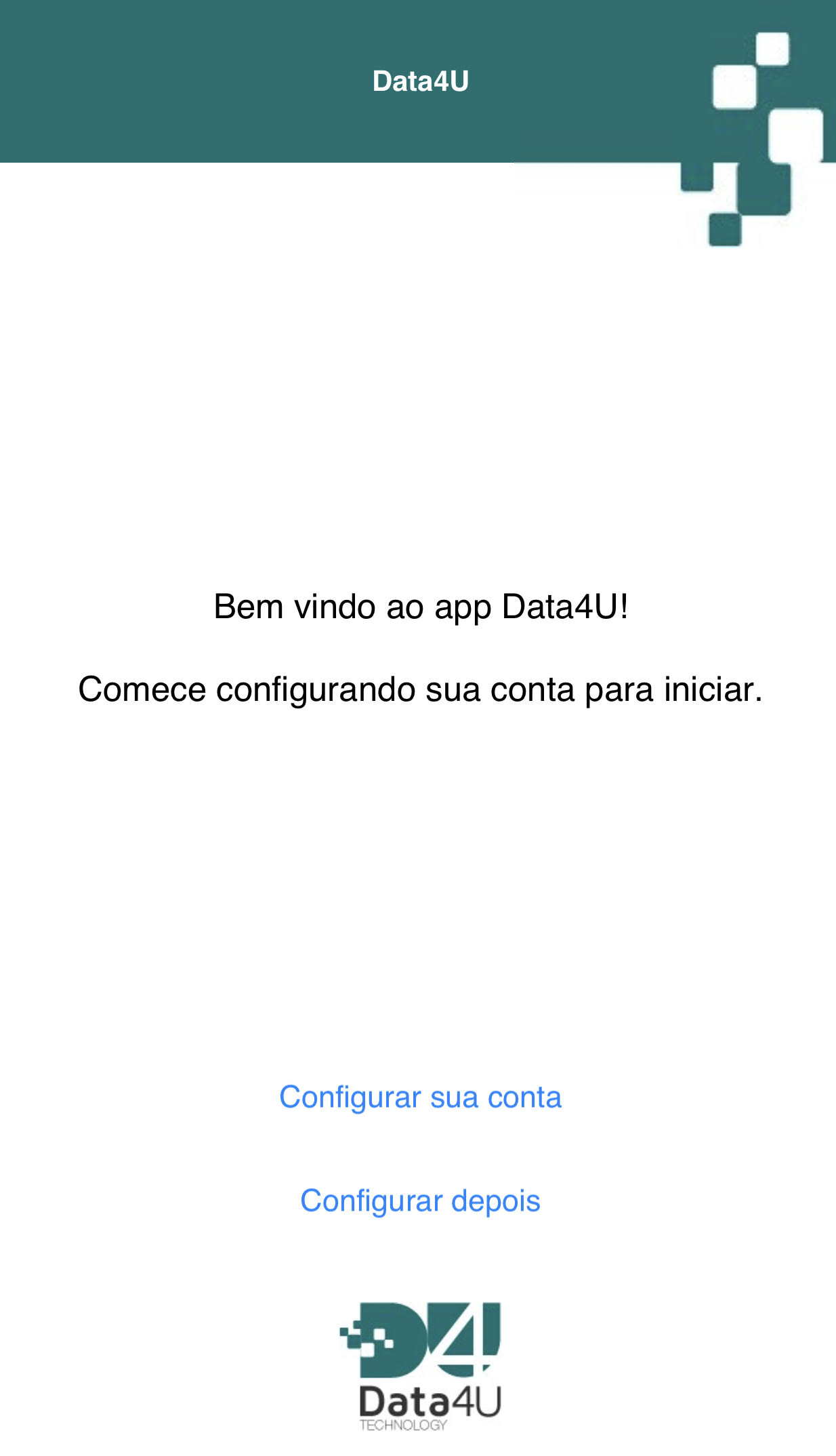Click the largest white square in the header mosaic
The width and height of the screenshot is (836, 1456).
(x=796, y=136)
